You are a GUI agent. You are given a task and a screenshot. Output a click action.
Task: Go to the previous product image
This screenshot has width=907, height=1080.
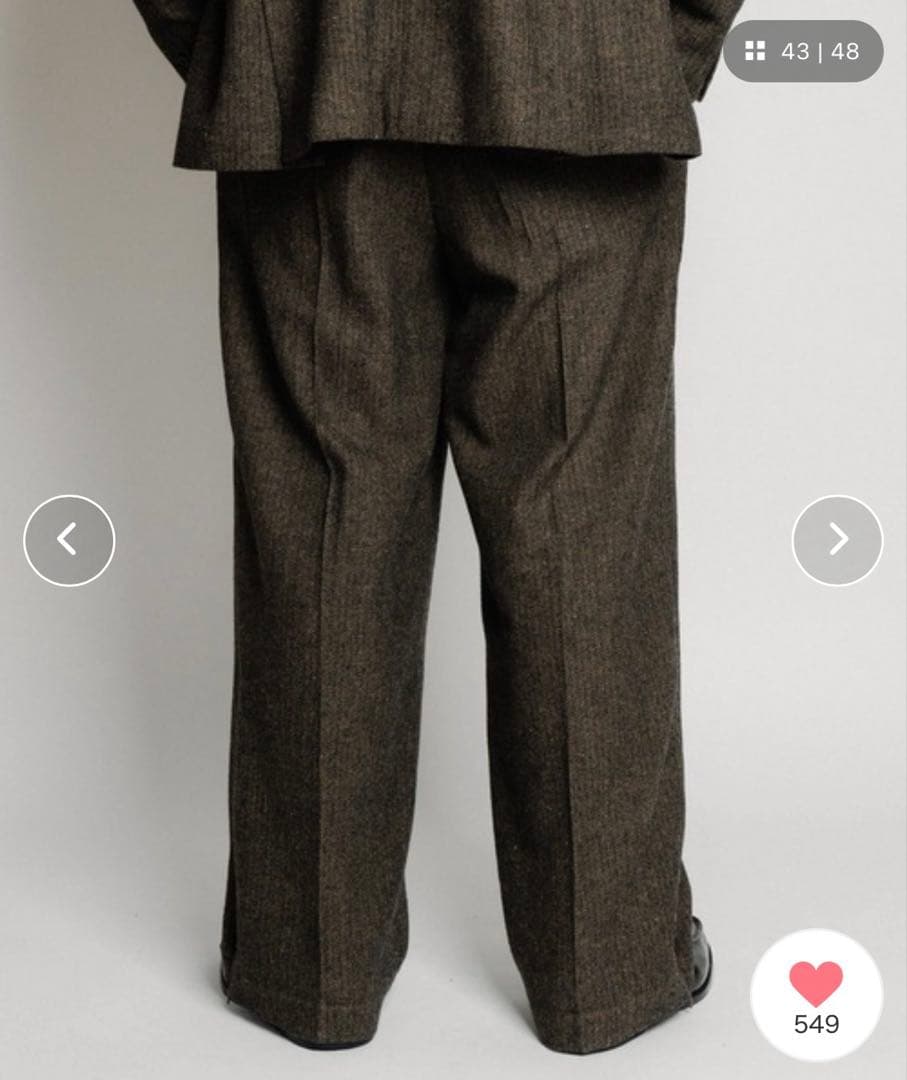pyautogui.click(x=69, y=540)
